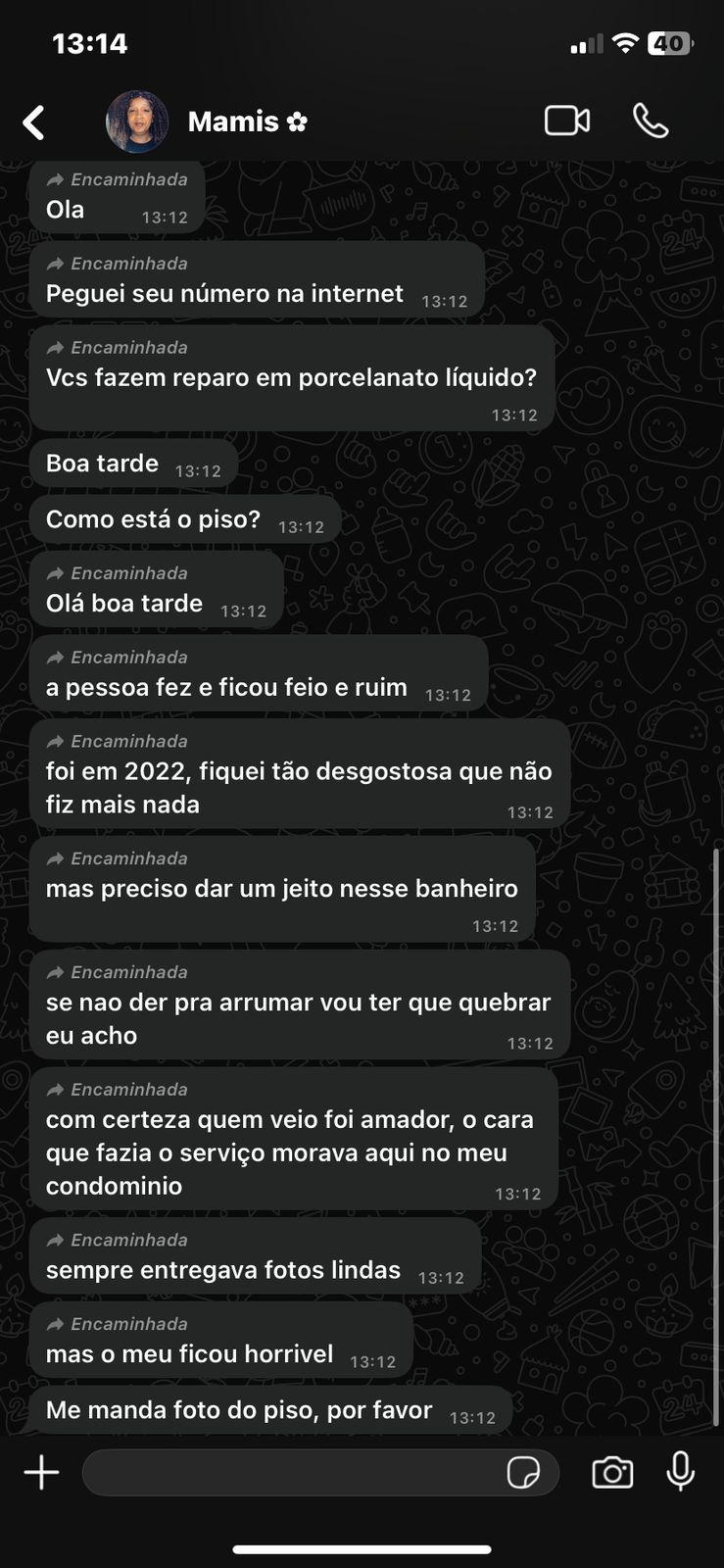Screen dimensions: 724x1568
Task: Open the attachment plus menu
Action: click(x=41, y=1472)
